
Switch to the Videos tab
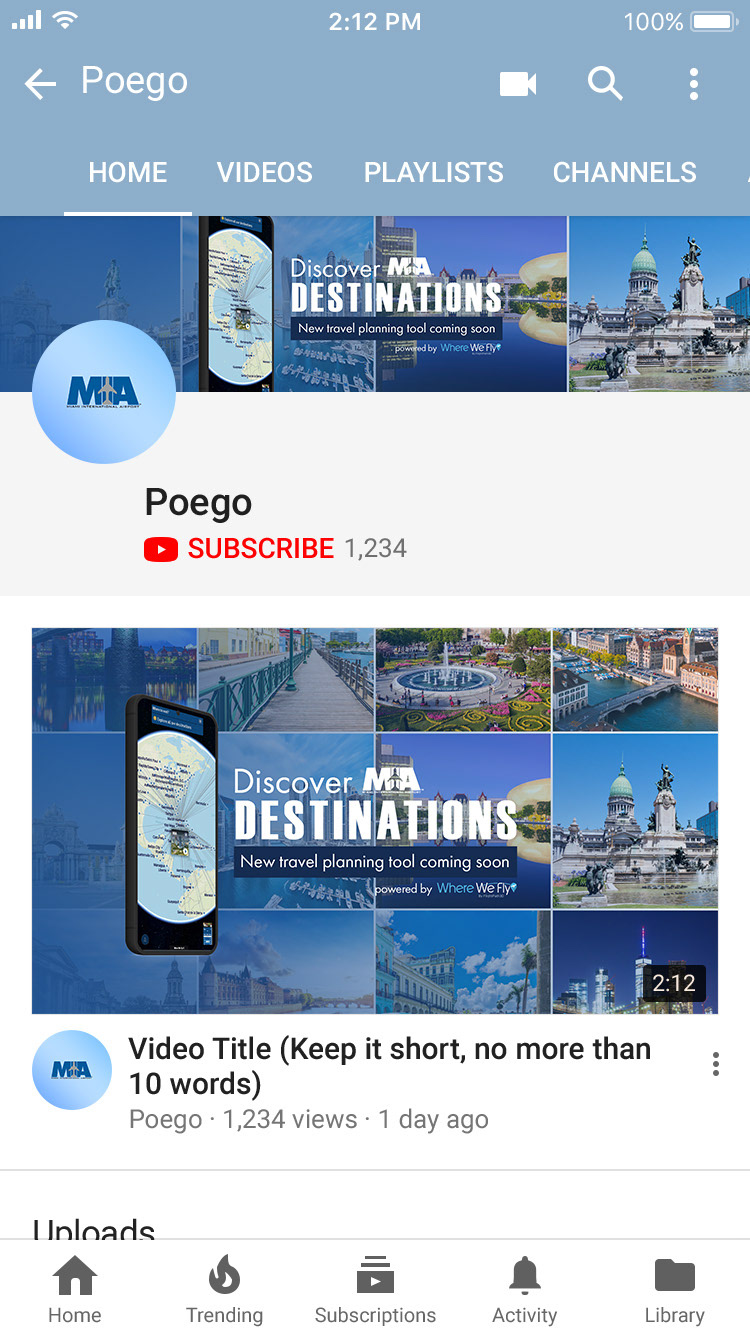point(265,172)
